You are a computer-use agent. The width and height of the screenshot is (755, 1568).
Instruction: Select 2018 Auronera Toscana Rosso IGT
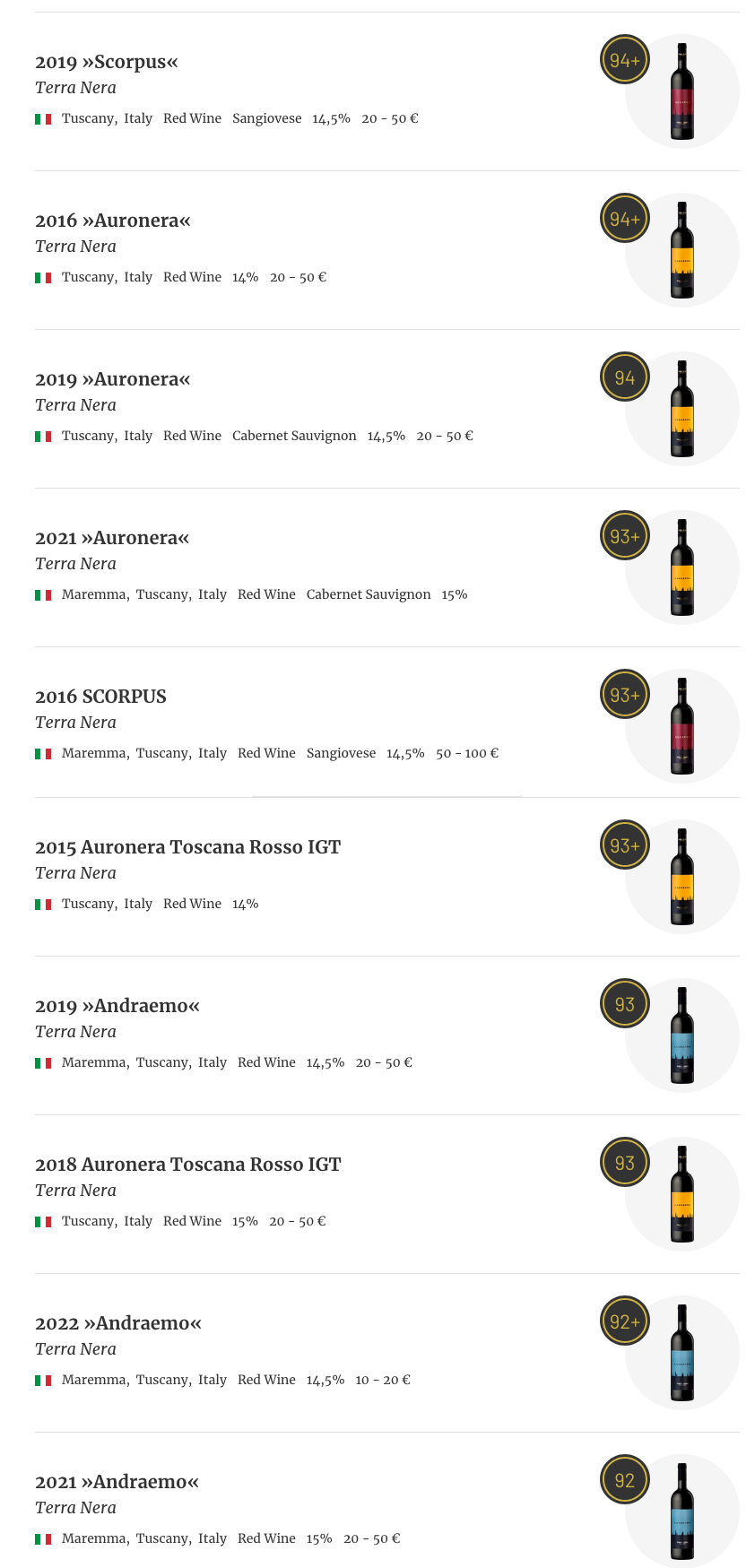188,1165
